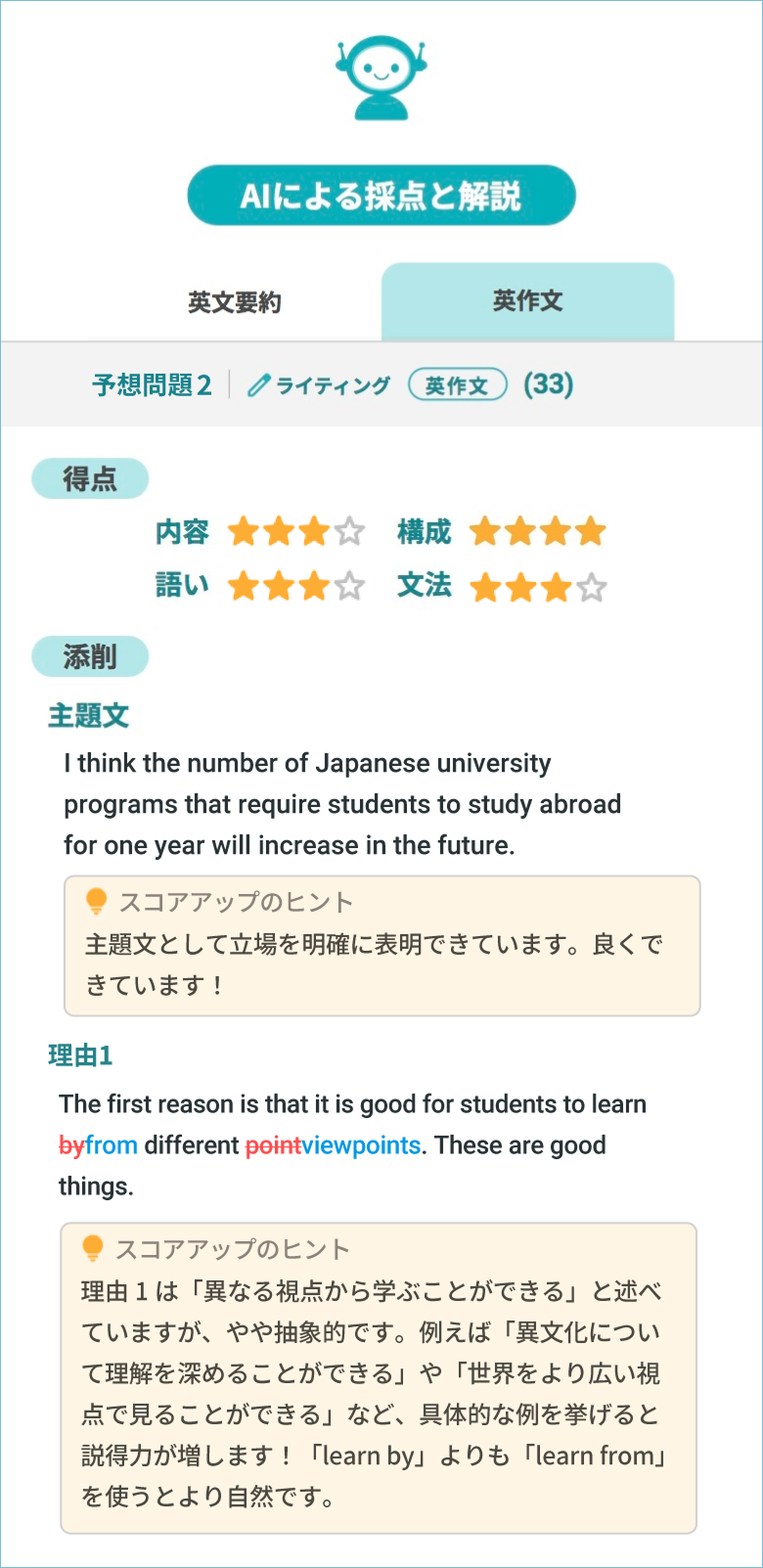The height and width of the screenshot is (1568, 763).
Task: Select the 英作文 tab
Action: coord(527,301)
